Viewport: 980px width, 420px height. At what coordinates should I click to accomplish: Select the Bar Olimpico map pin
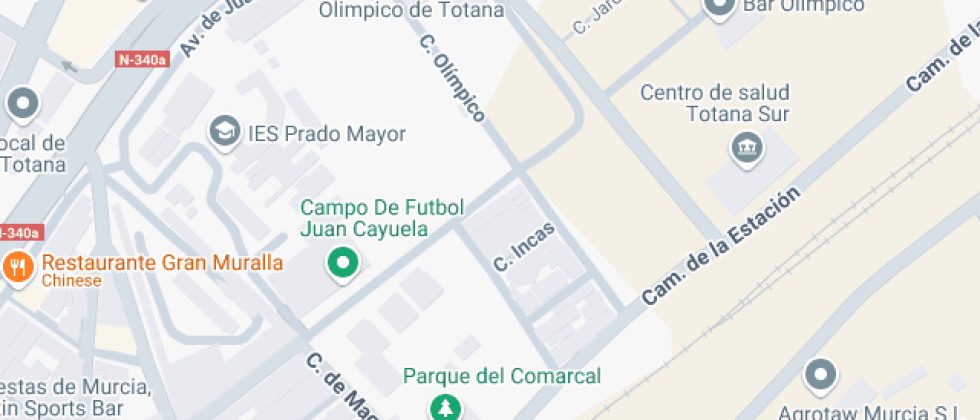click(x=718, y=8)
